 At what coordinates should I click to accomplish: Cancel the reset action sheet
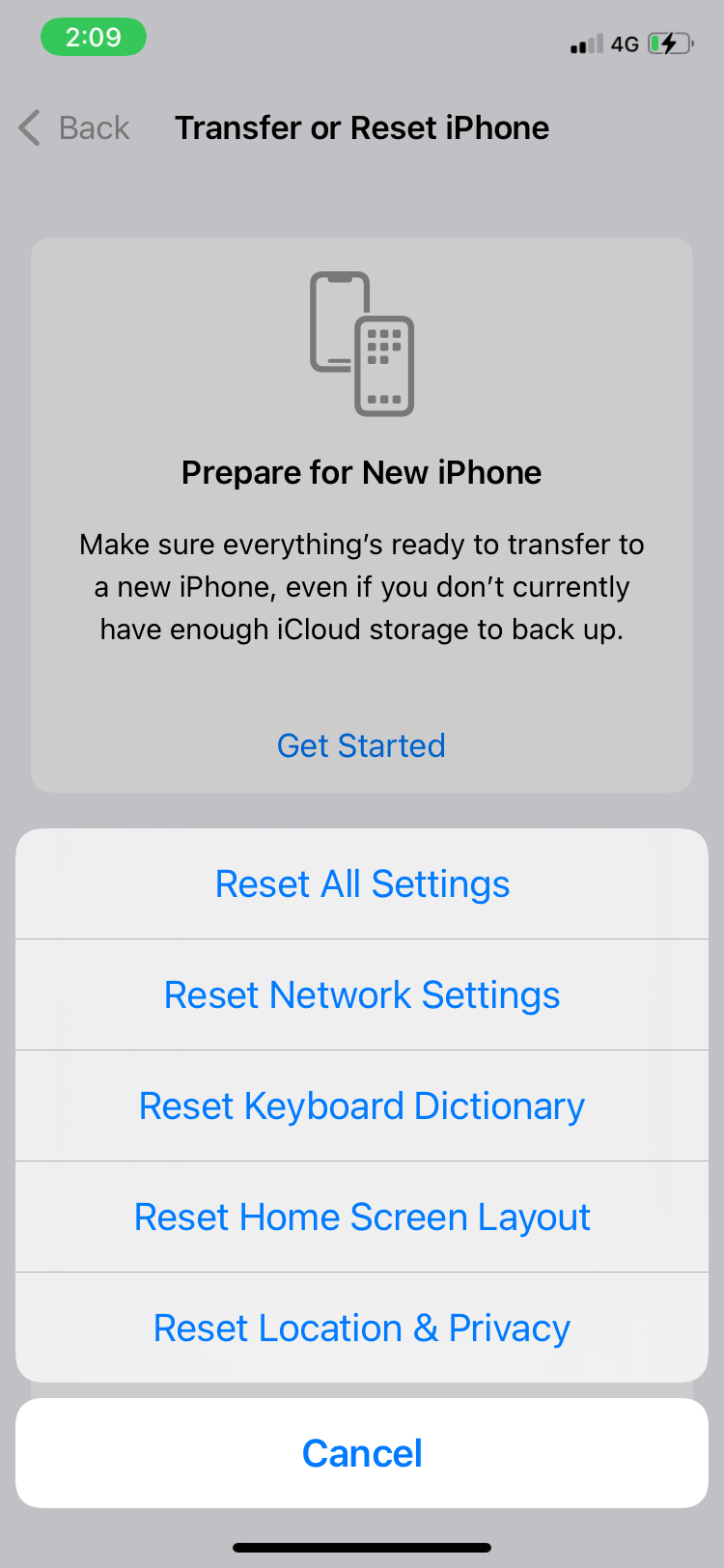(362, 1453)
